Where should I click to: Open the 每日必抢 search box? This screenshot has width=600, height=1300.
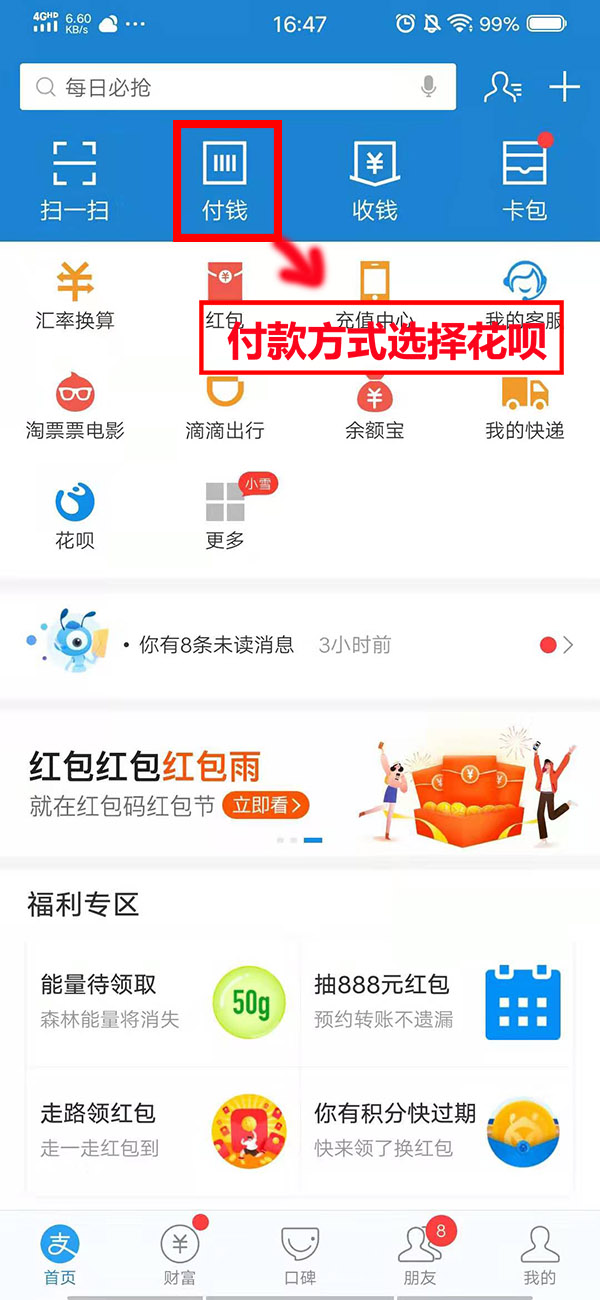coord(220,88)
